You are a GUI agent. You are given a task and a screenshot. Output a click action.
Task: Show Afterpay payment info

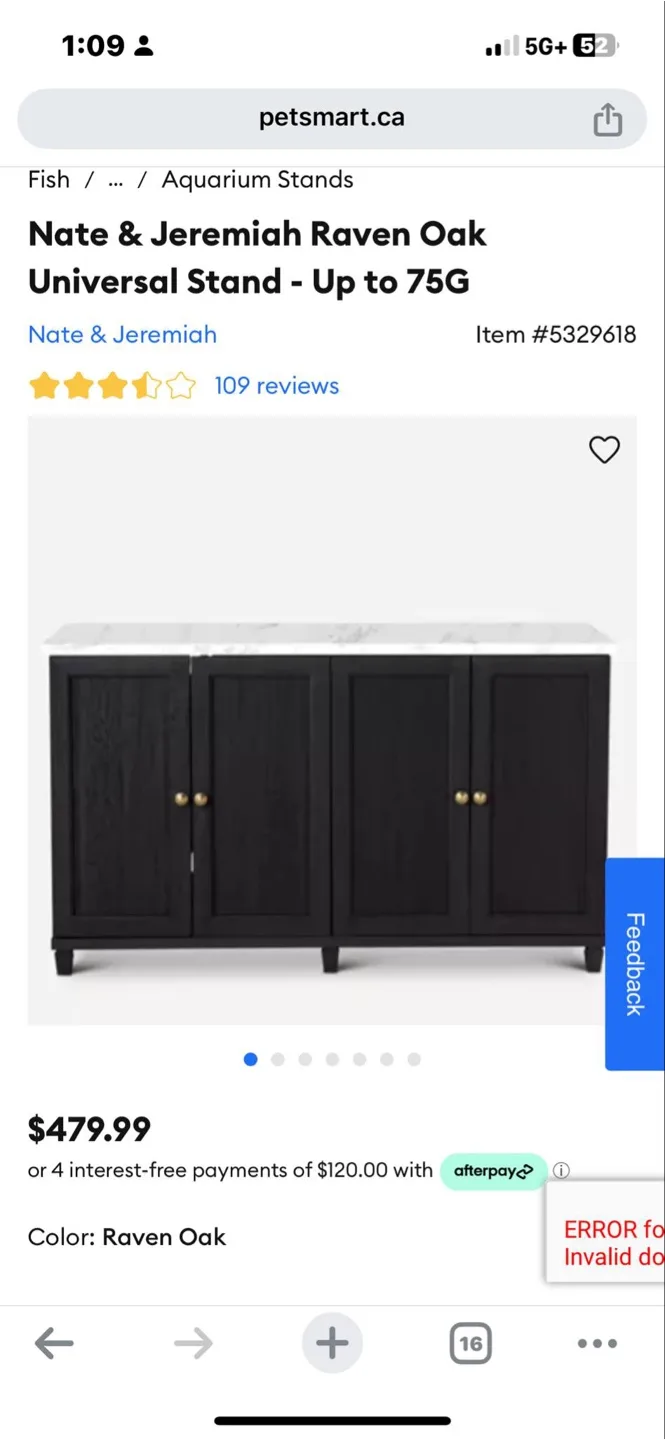tap(562, 1170)
